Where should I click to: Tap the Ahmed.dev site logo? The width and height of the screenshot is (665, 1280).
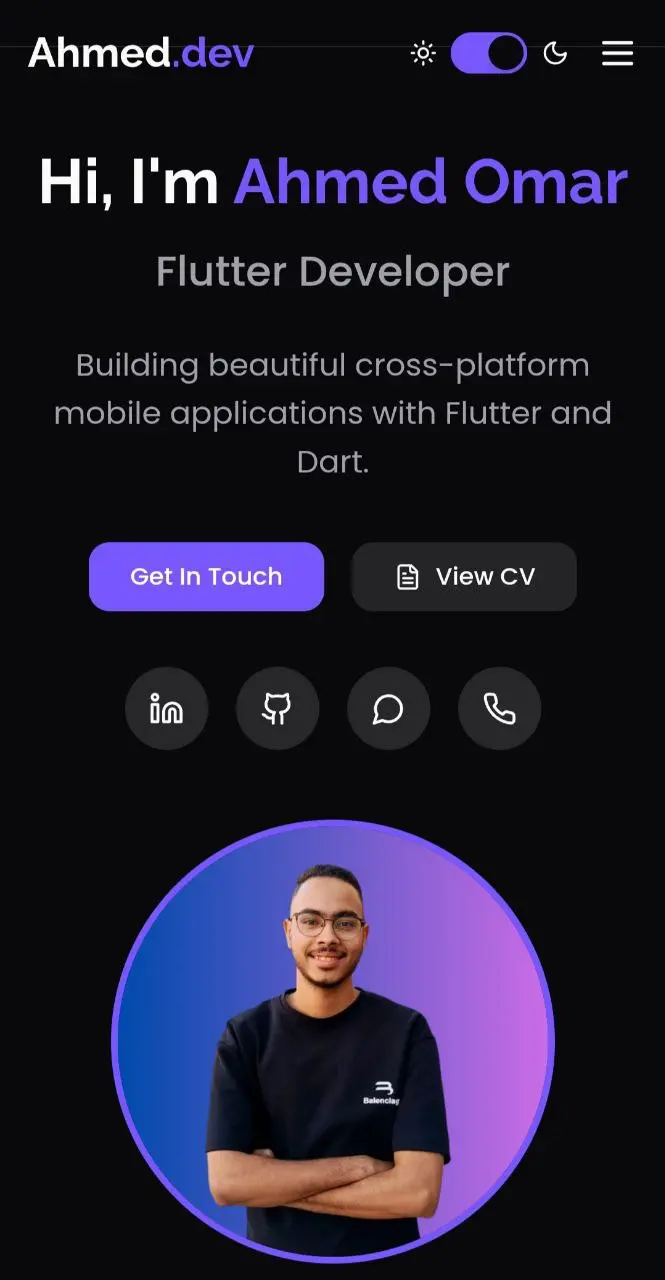[x=141, y=52]
